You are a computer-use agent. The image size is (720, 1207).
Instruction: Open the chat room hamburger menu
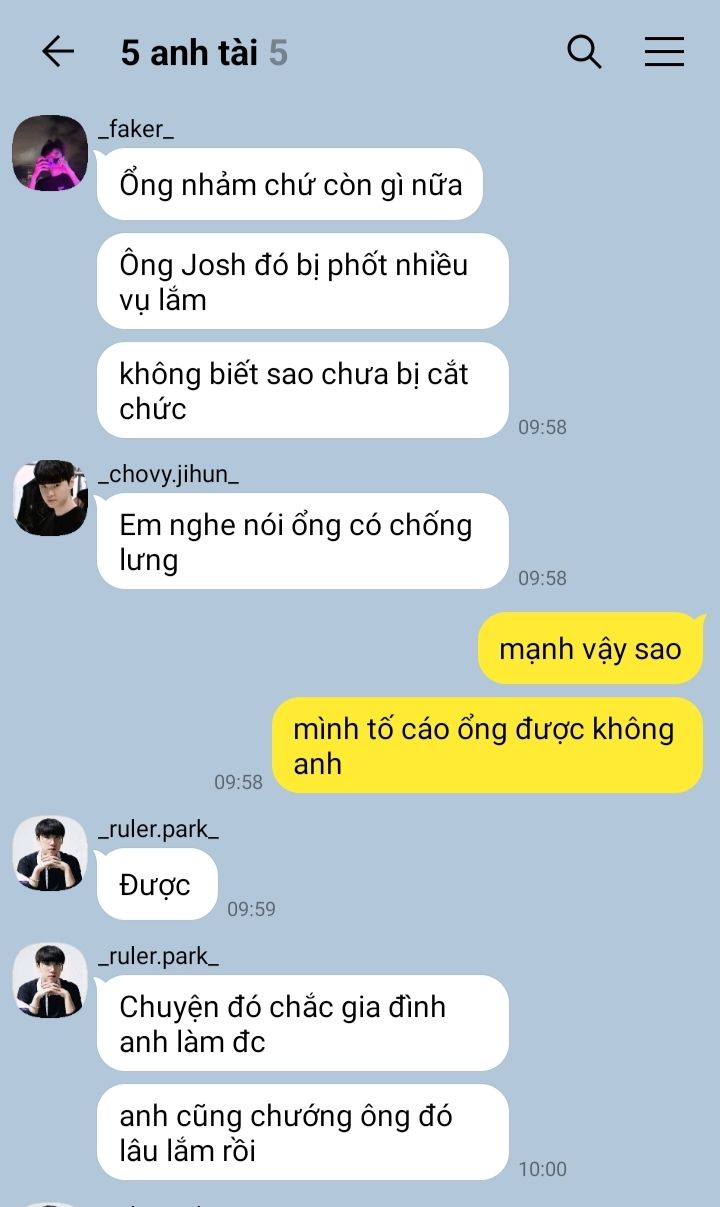(x=664, y=52)
